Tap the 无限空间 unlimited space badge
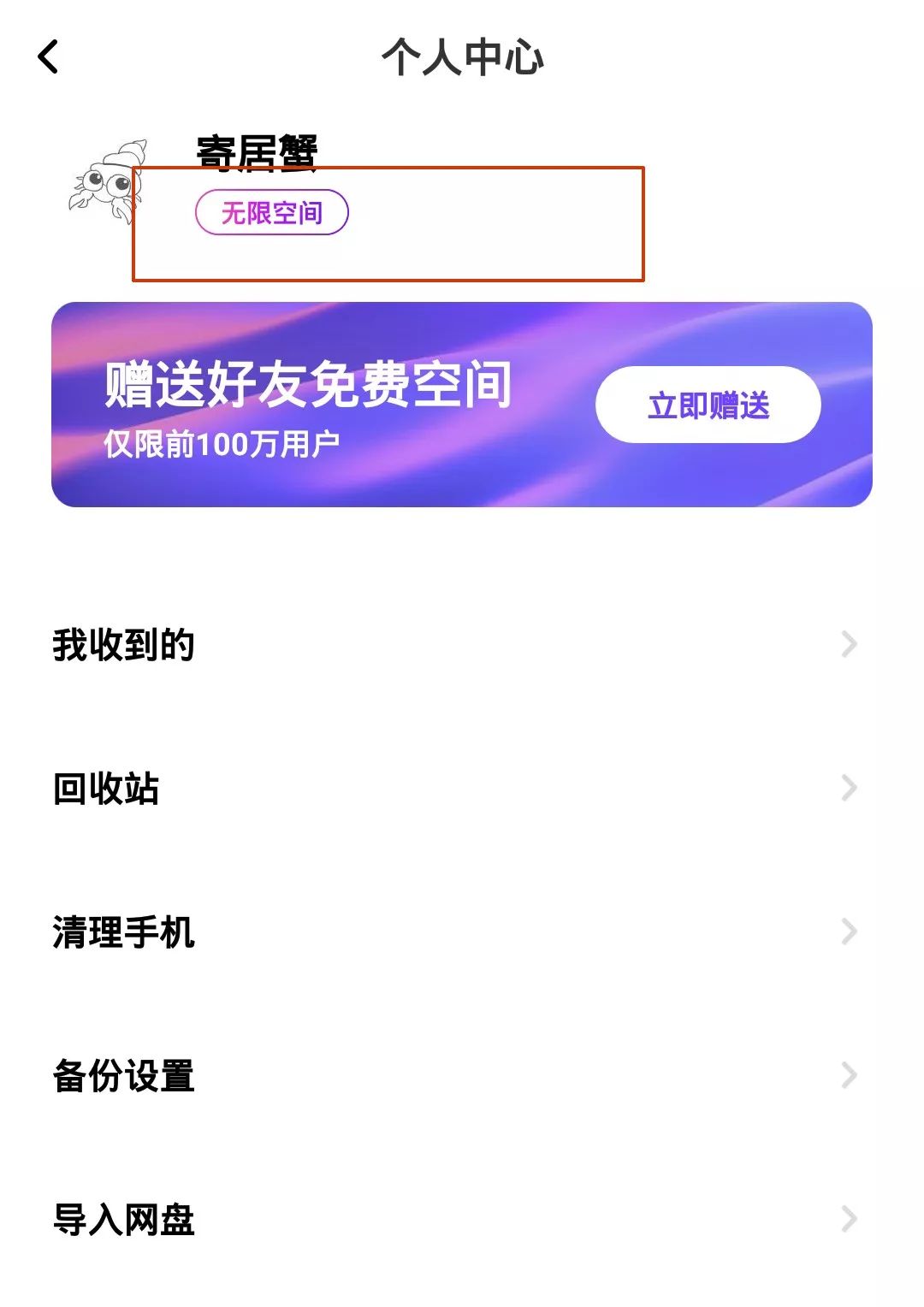 coord(271,212)
